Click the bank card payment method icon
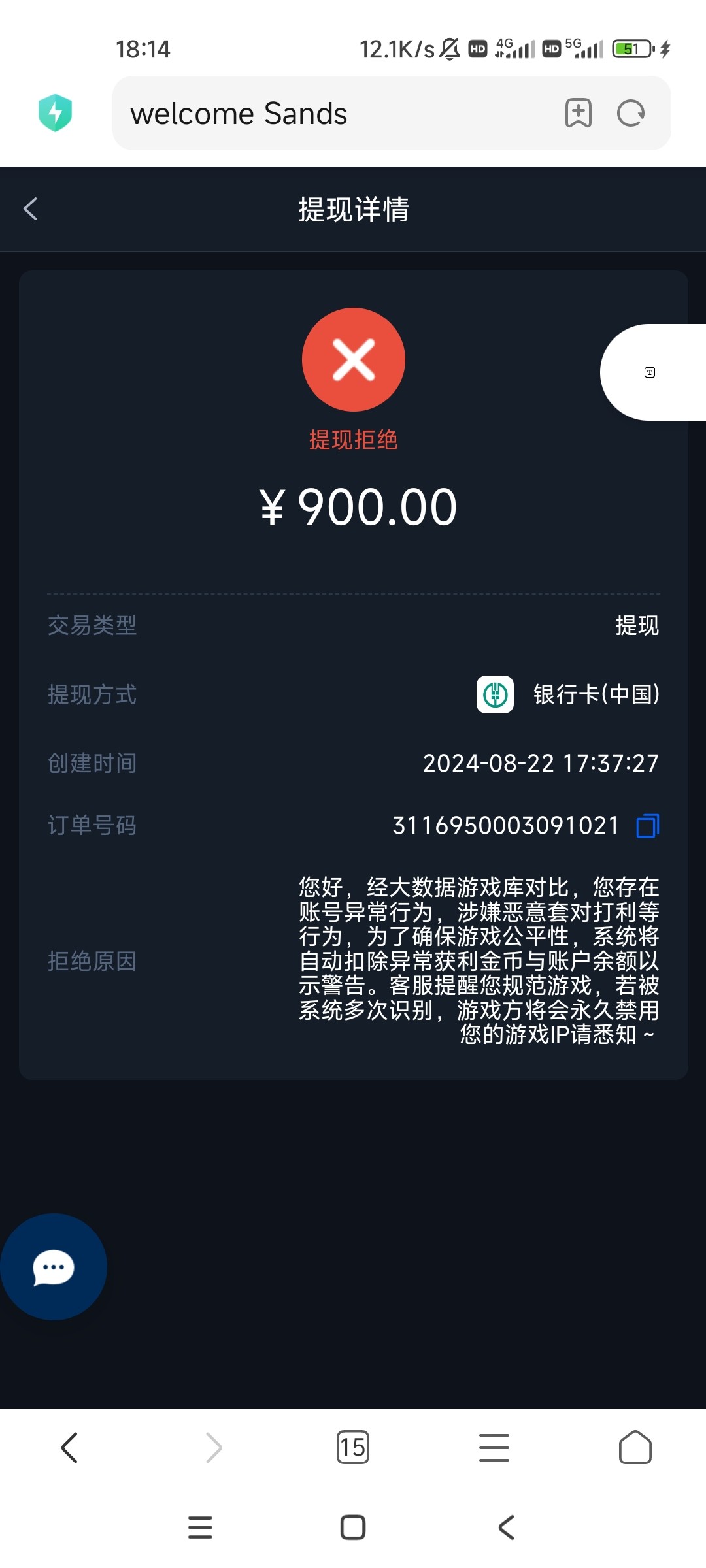Image resolution: width=706 pixels, height=1568 pixels. [x=495, y=694]
